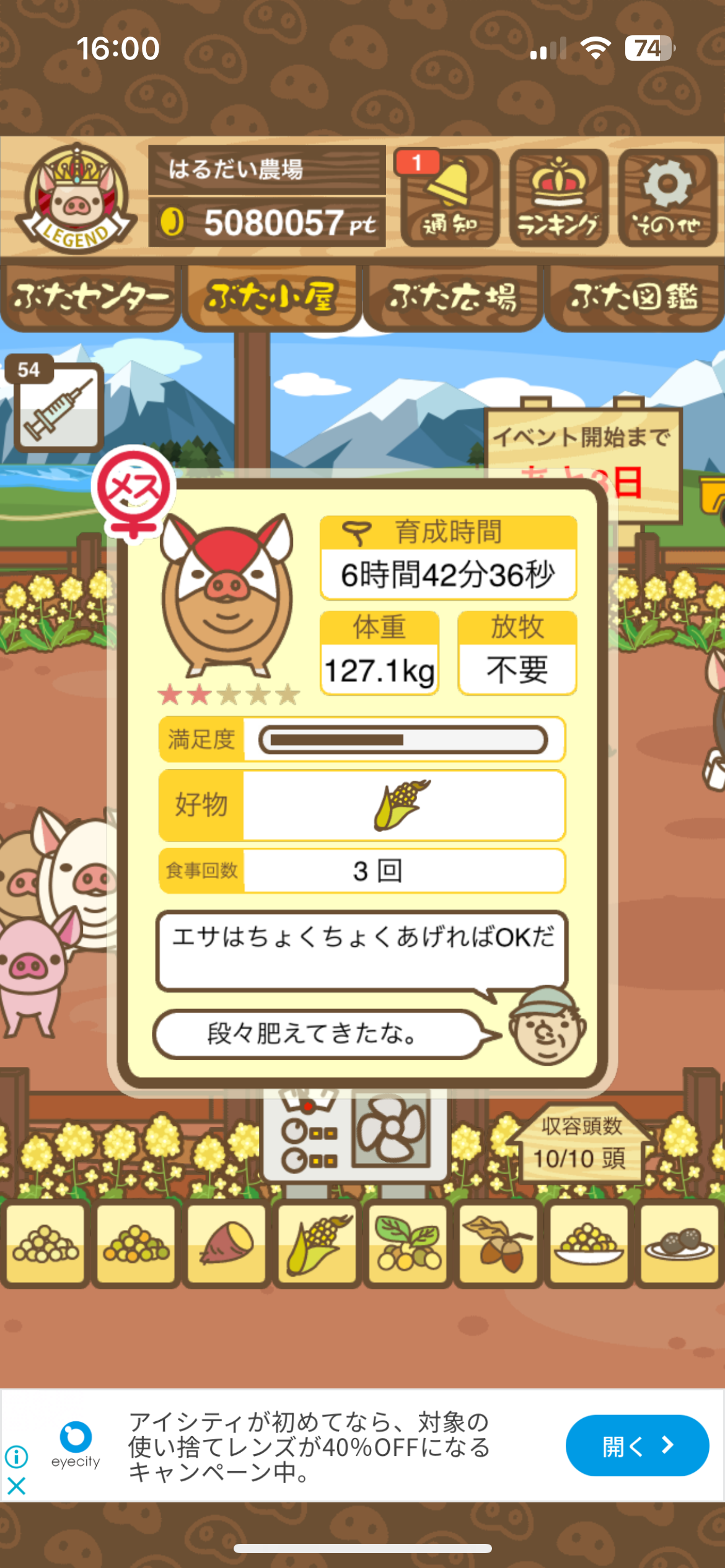Go to the ぶた広場 tab

453,297
